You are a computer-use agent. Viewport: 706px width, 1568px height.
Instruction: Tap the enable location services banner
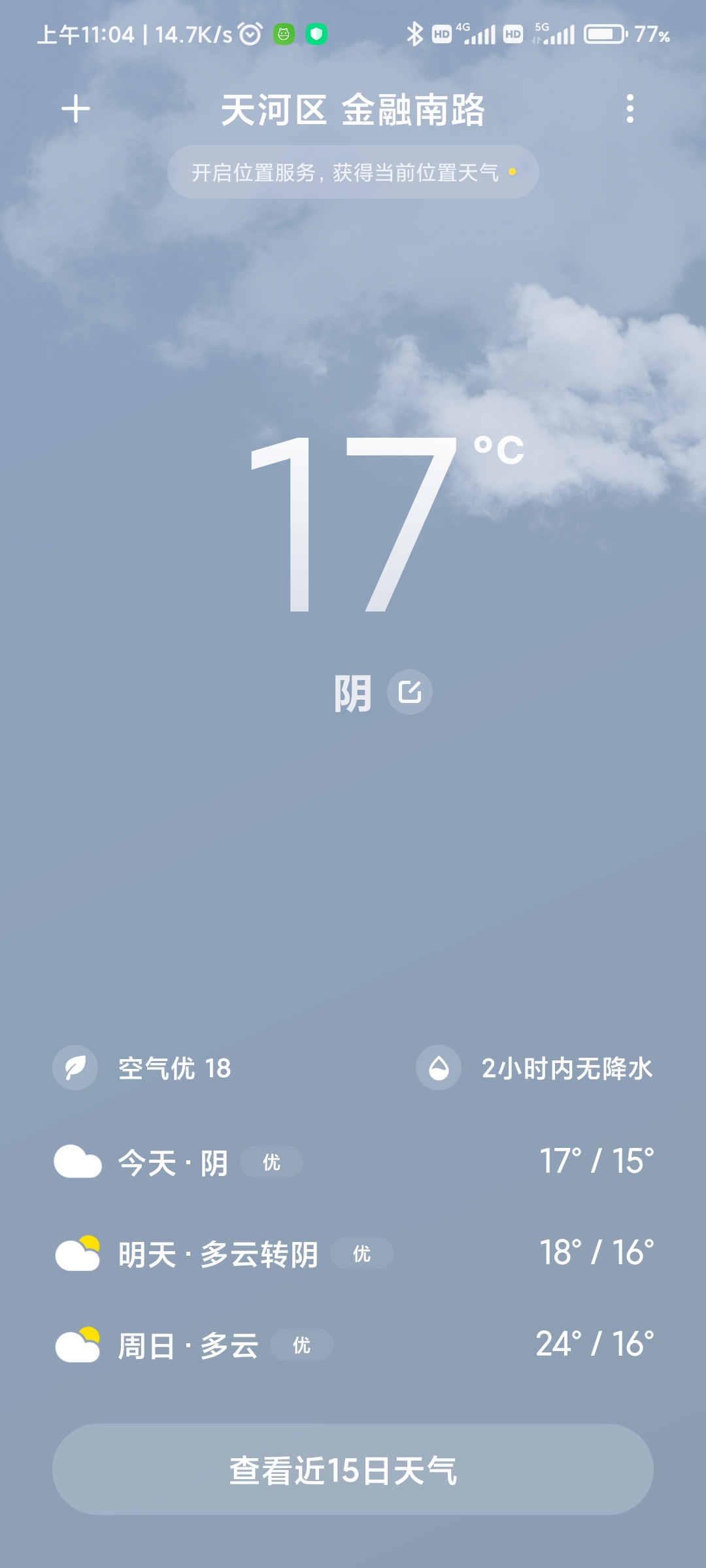(353, 172)
